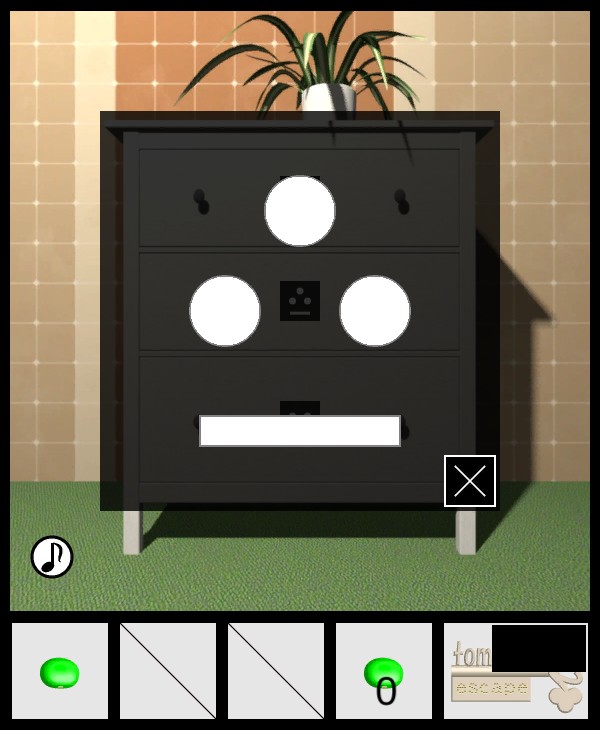600x730 pixels.
Task: Toggle the music note sound button
Action: (x=52, y=557)
